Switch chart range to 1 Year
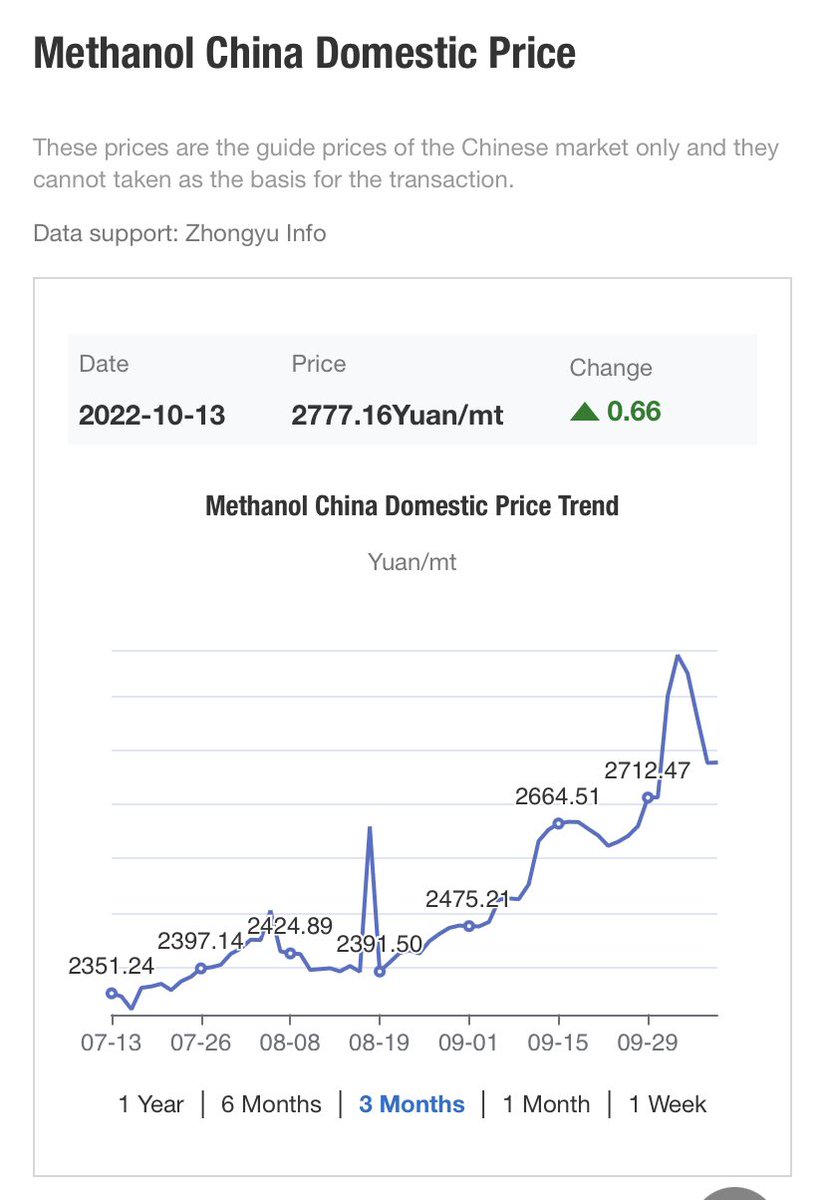825x1200 pixels. tap(151, 1104)
